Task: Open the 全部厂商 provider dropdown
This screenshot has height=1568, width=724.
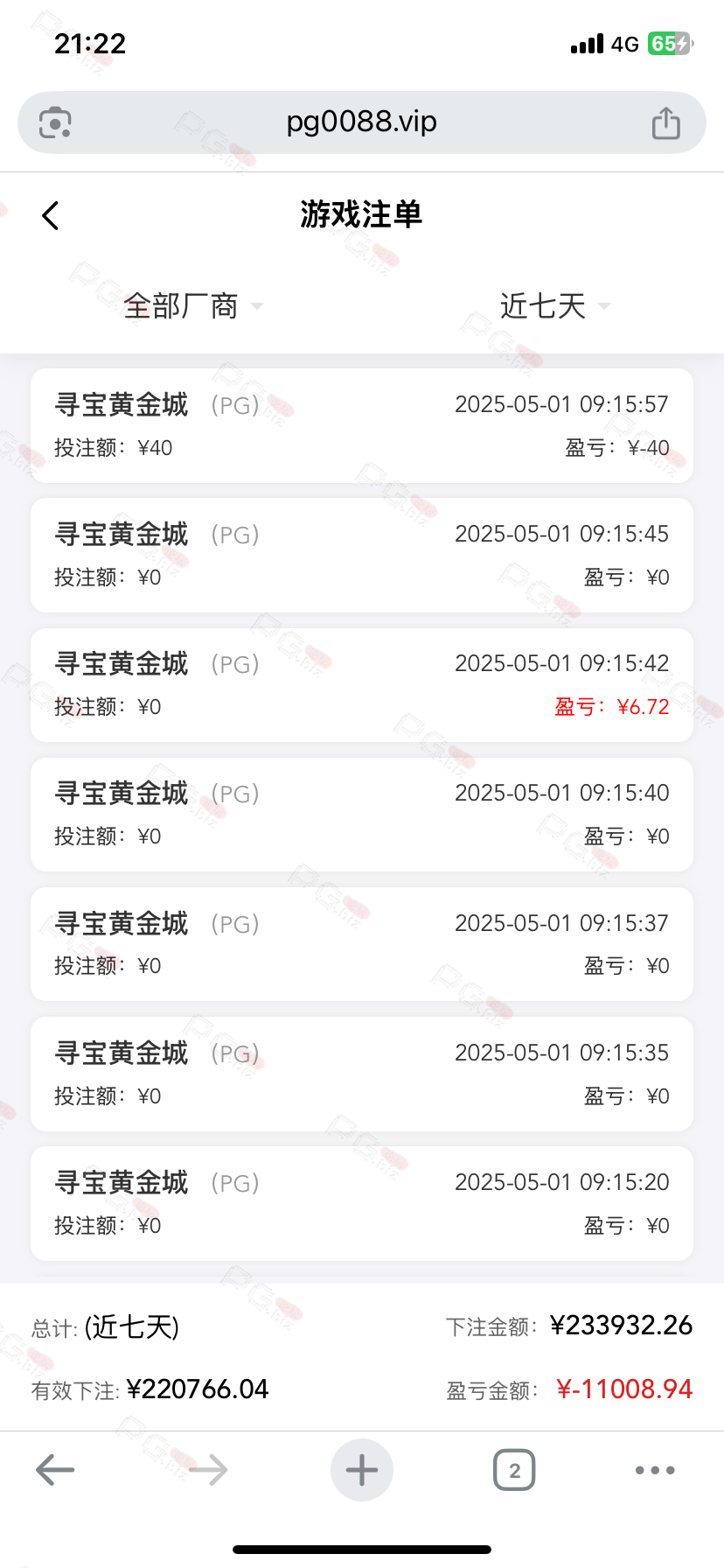Action: (193, 306)
